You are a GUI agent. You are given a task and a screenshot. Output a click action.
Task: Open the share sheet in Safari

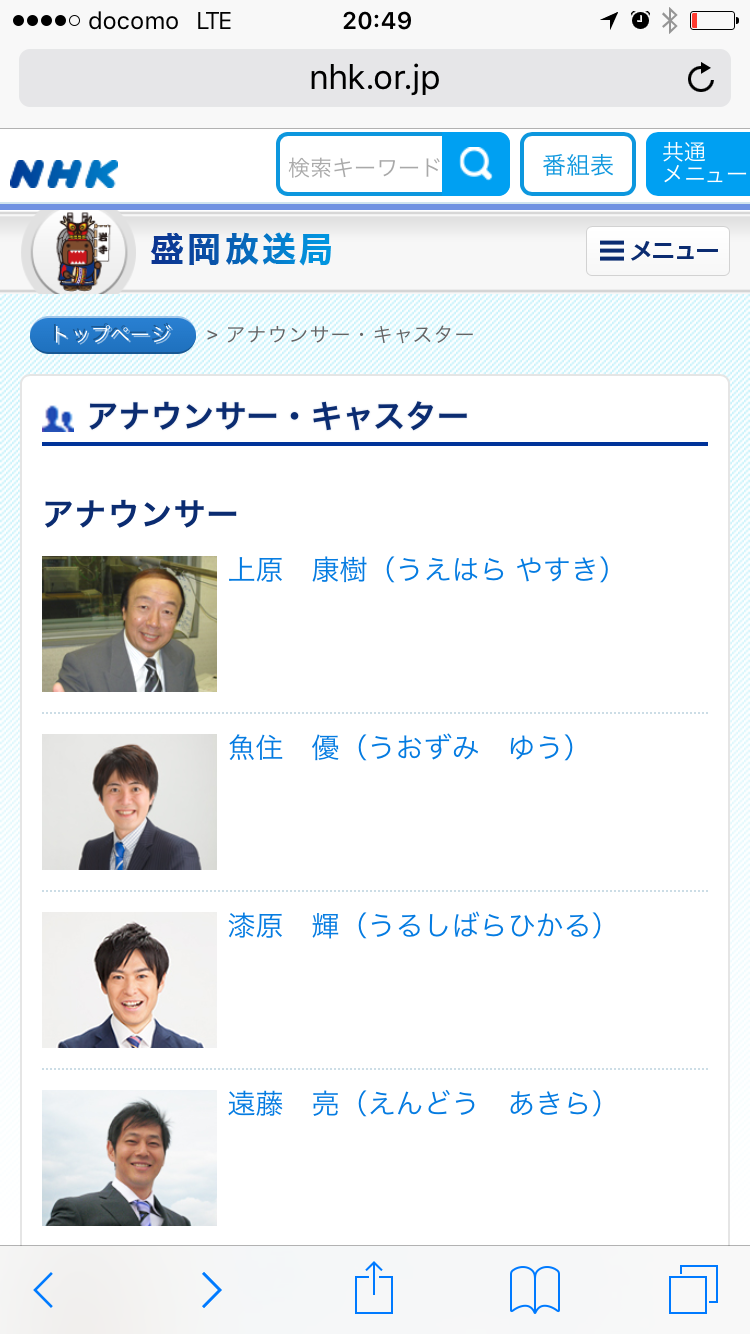tap(373, 1290)
